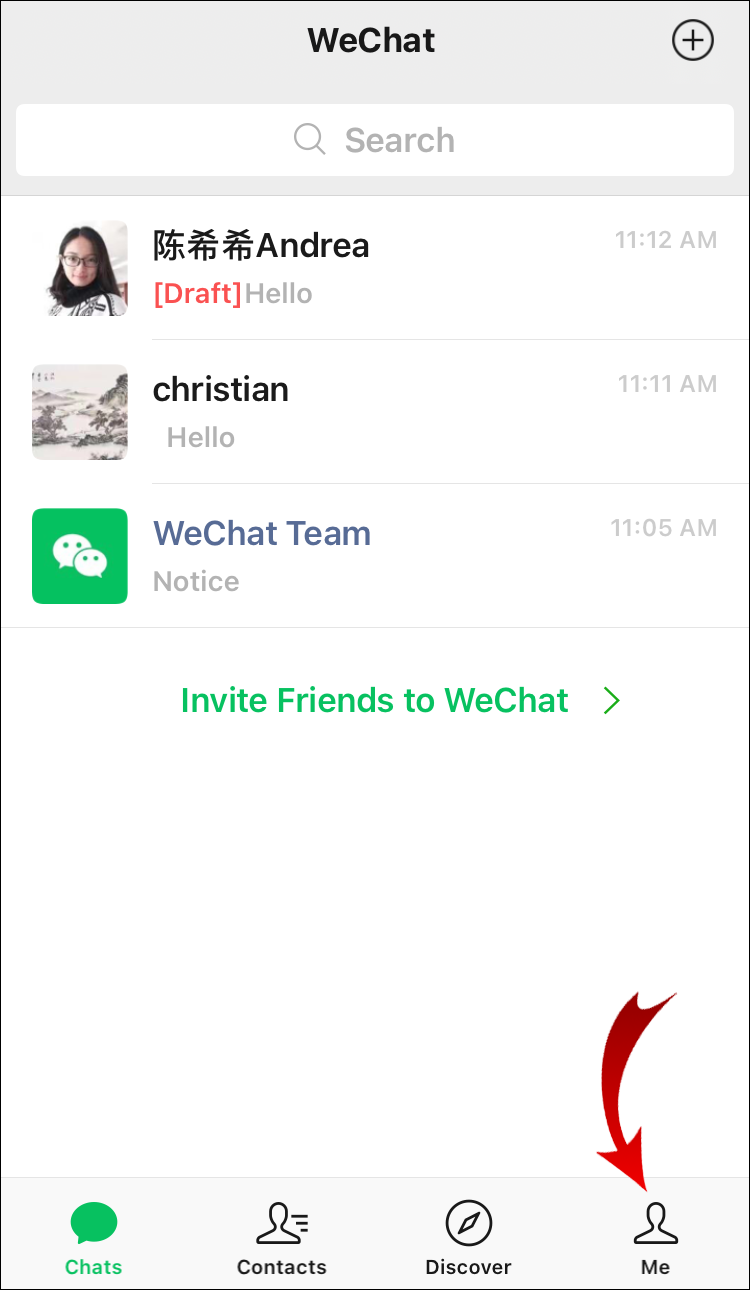
Task: Tap the plus icon in the header
Action: [x=692, y=41]
